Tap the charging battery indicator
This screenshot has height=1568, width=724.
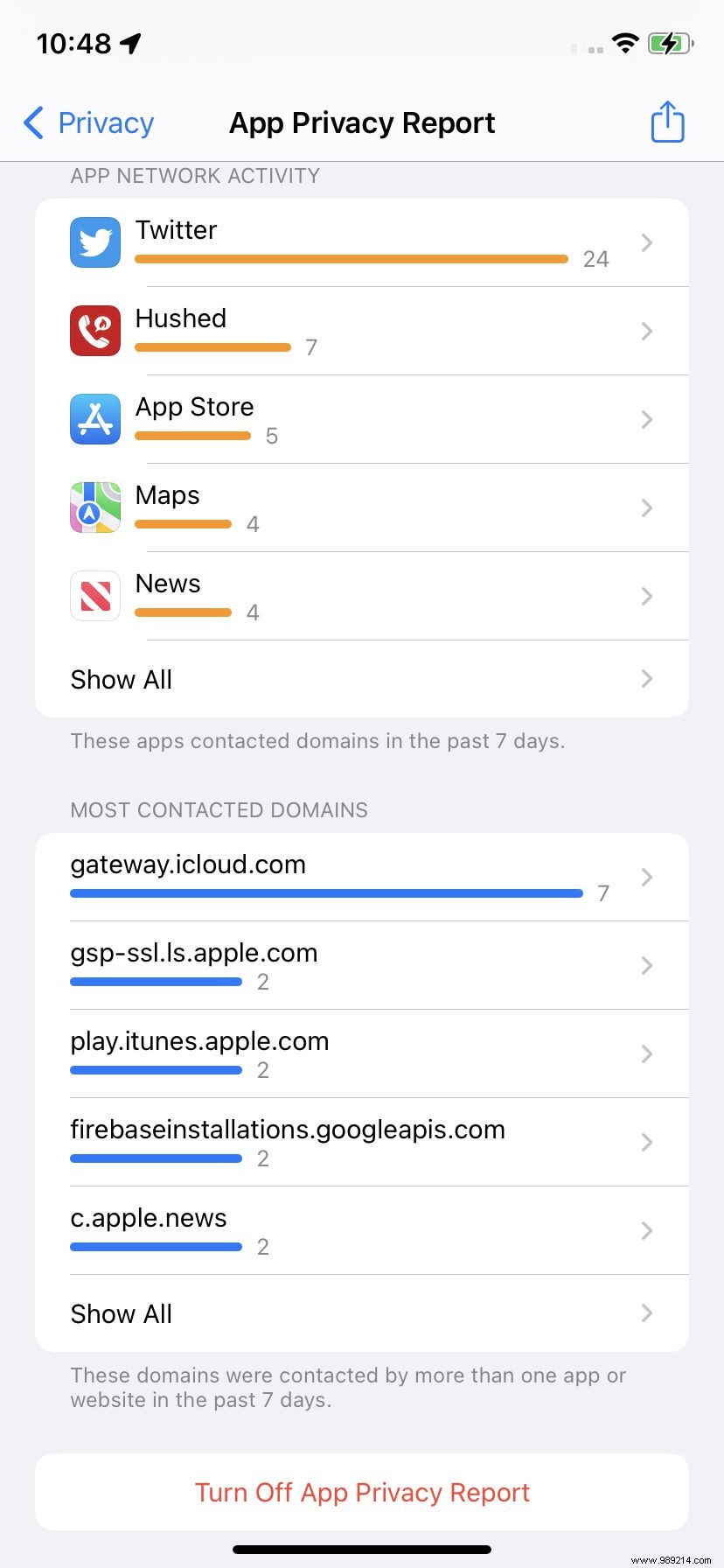tap(672, 42)
